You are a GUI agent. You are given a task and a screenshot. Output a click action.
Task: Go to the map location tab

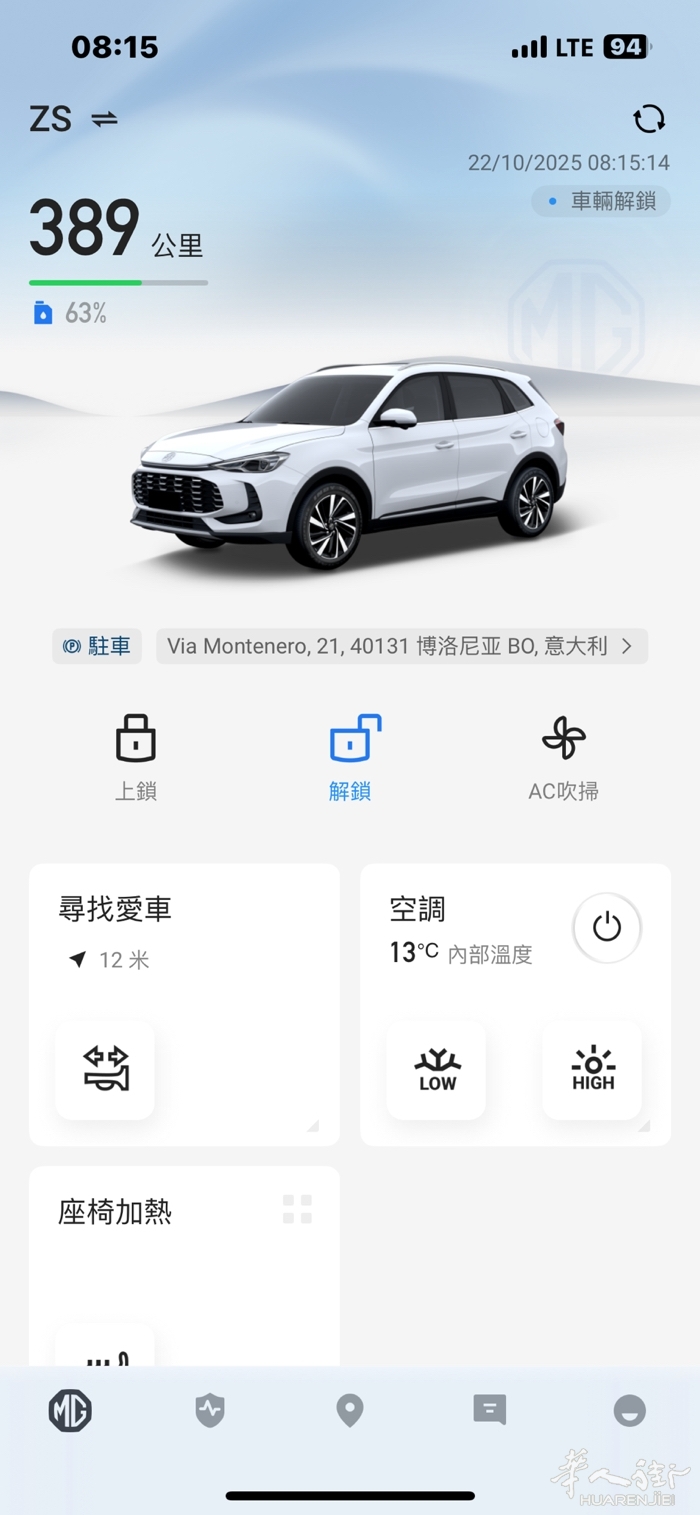349,1411
